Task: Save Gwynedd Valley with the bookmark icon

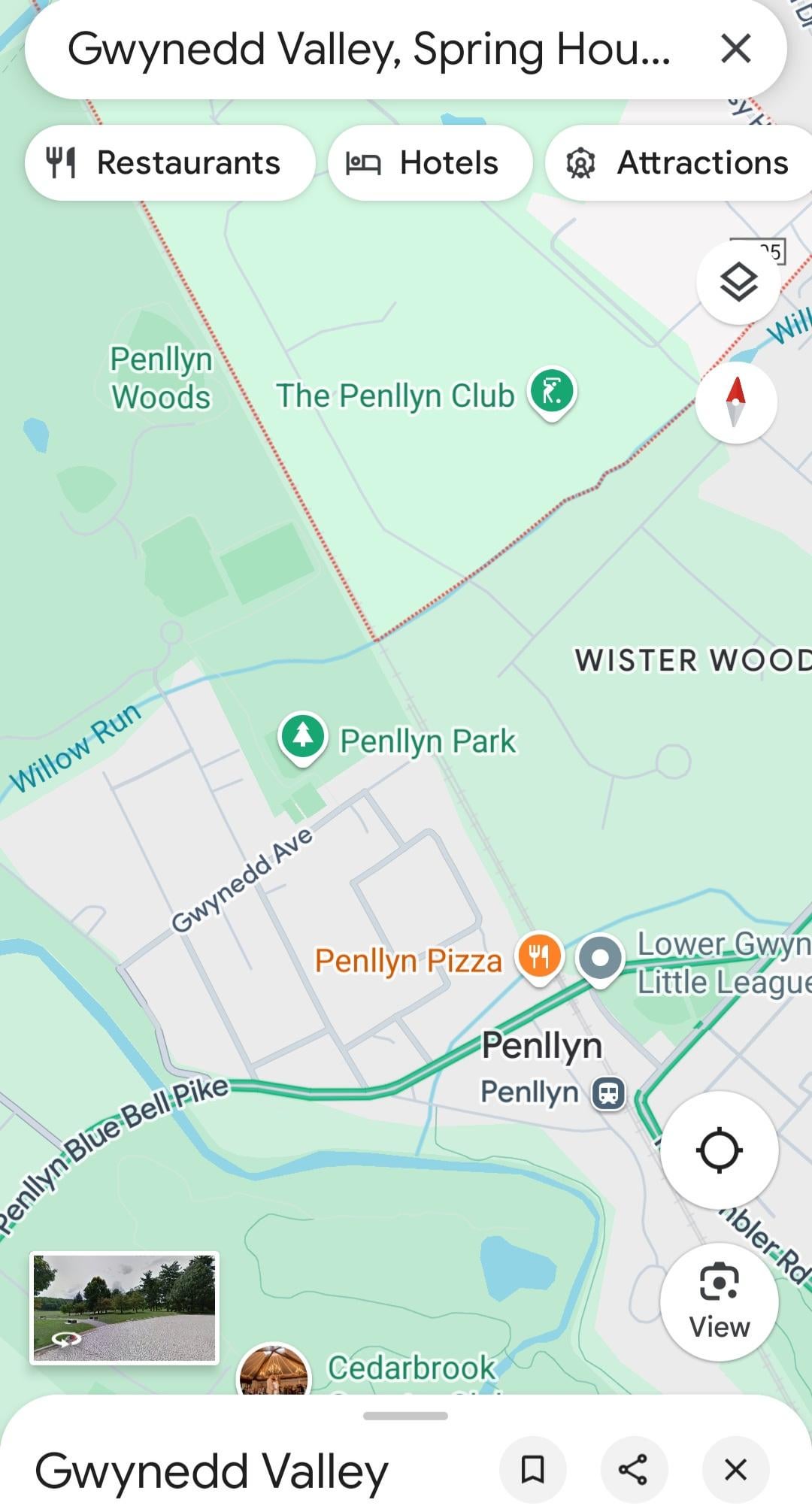Action: pos(532,1468)
